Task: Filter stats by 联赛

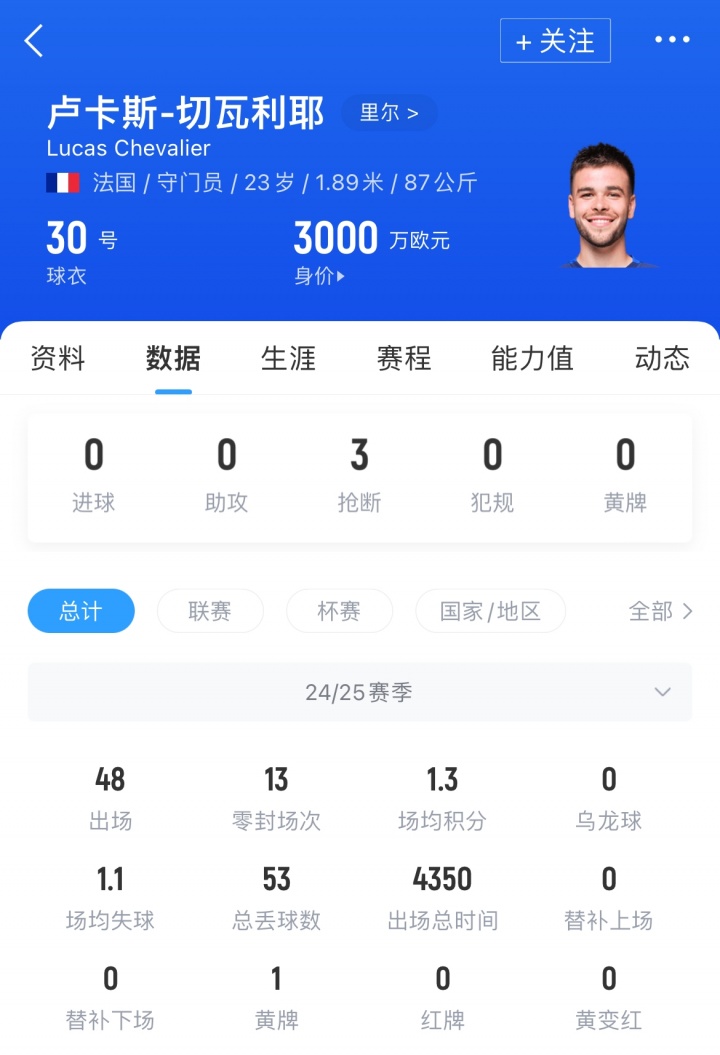Action: click(210, 611)
